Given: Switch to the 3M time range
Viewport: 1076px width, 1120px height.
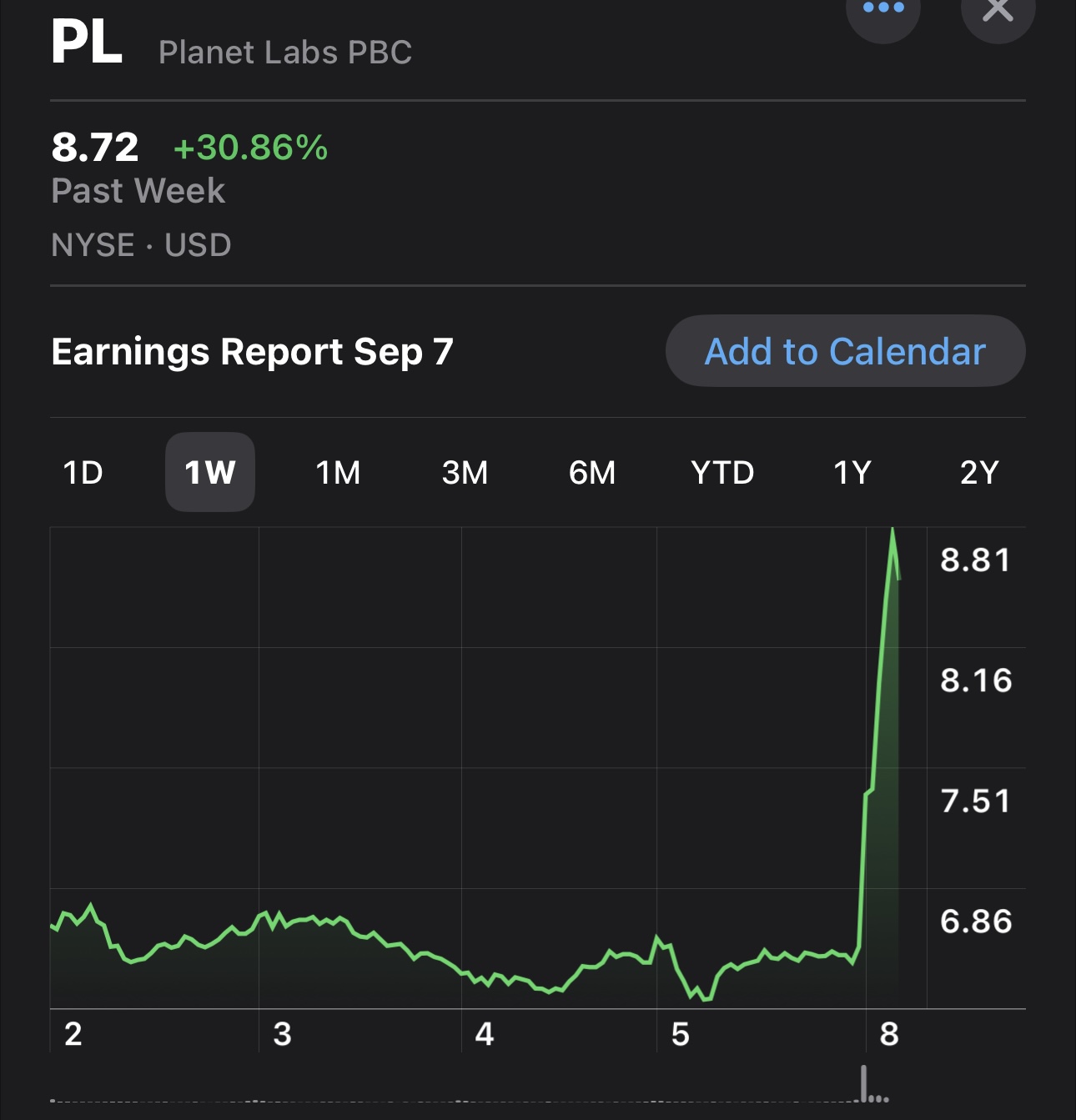Looking at the screenshot, I should 465,473.
